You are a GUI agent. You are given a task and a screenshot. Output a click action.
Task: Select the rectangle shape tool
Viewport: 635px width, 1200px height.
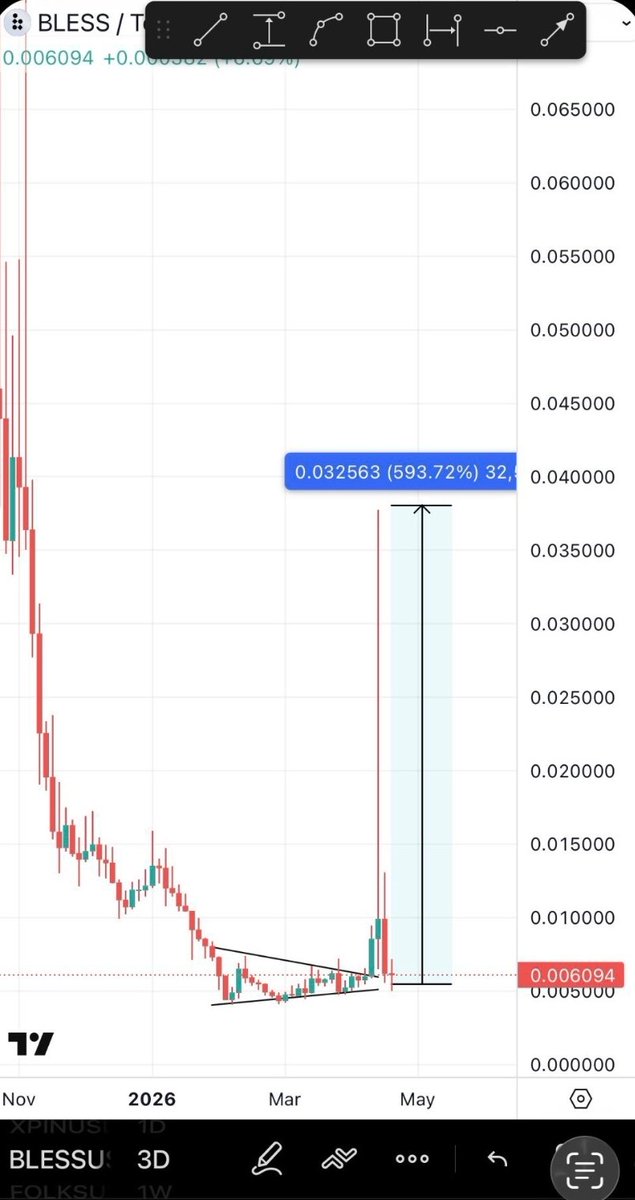click(x=383, y=30)
